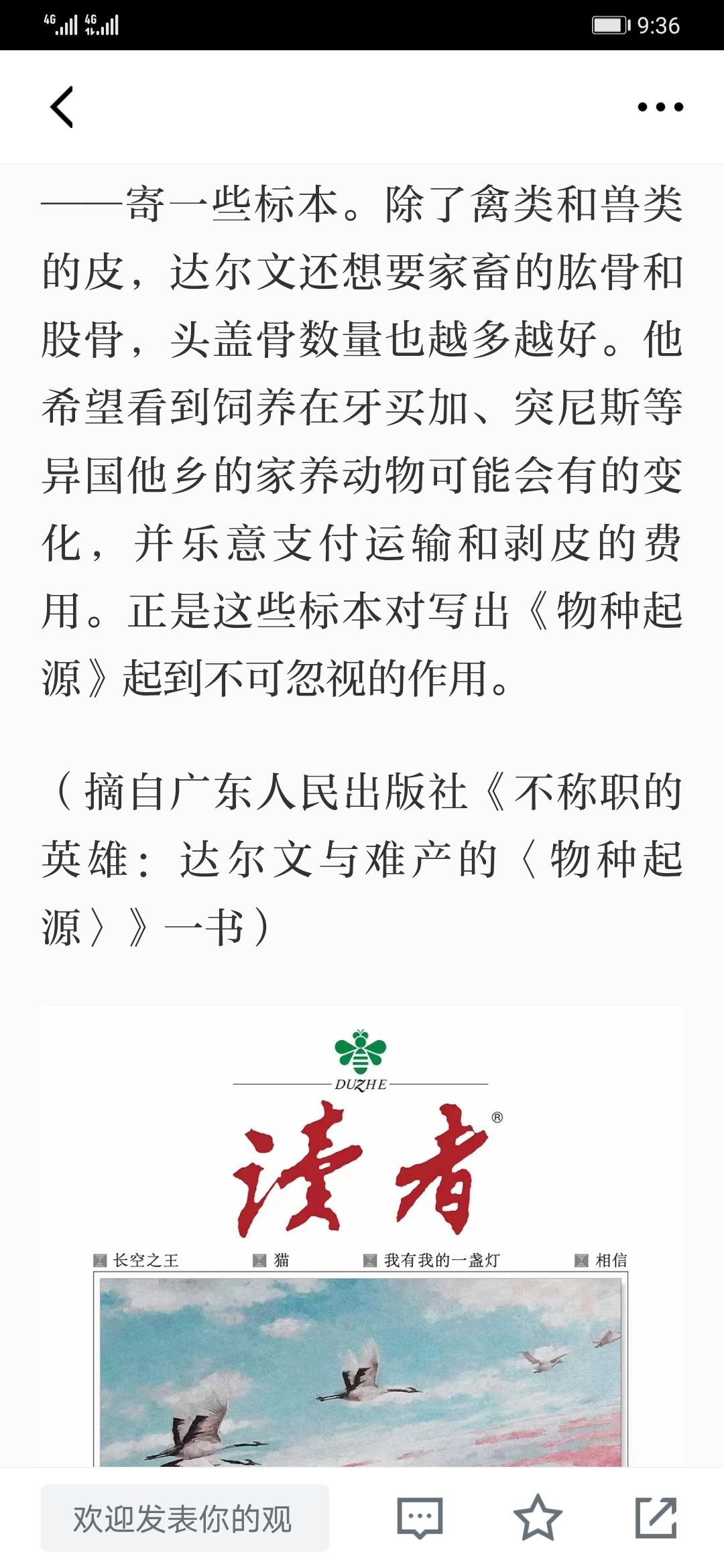The height and width of the screenshot is (1568, 724).
Task: Tap the comment input field
Action: [x=185, y=1518]
